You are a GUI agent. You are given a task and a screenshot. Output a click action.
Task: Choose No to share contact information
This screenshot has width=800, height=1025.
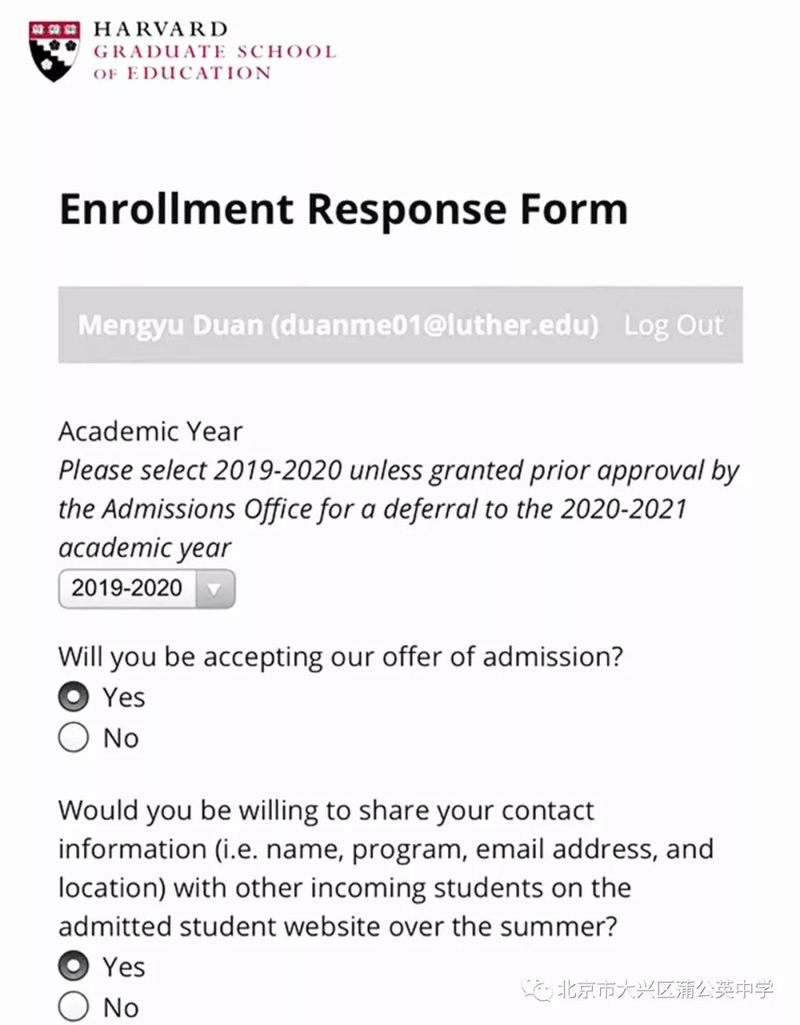(x=74, y=1006)
